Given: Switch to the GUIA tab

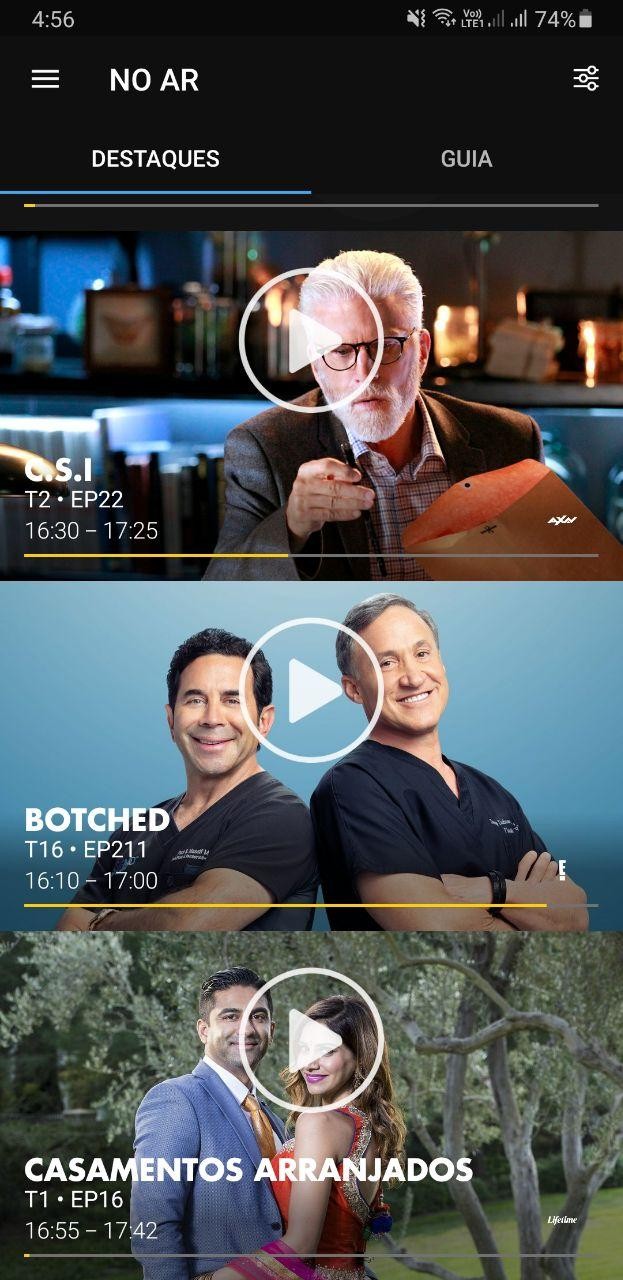Looking at the screenshot, I should point(466,159).
